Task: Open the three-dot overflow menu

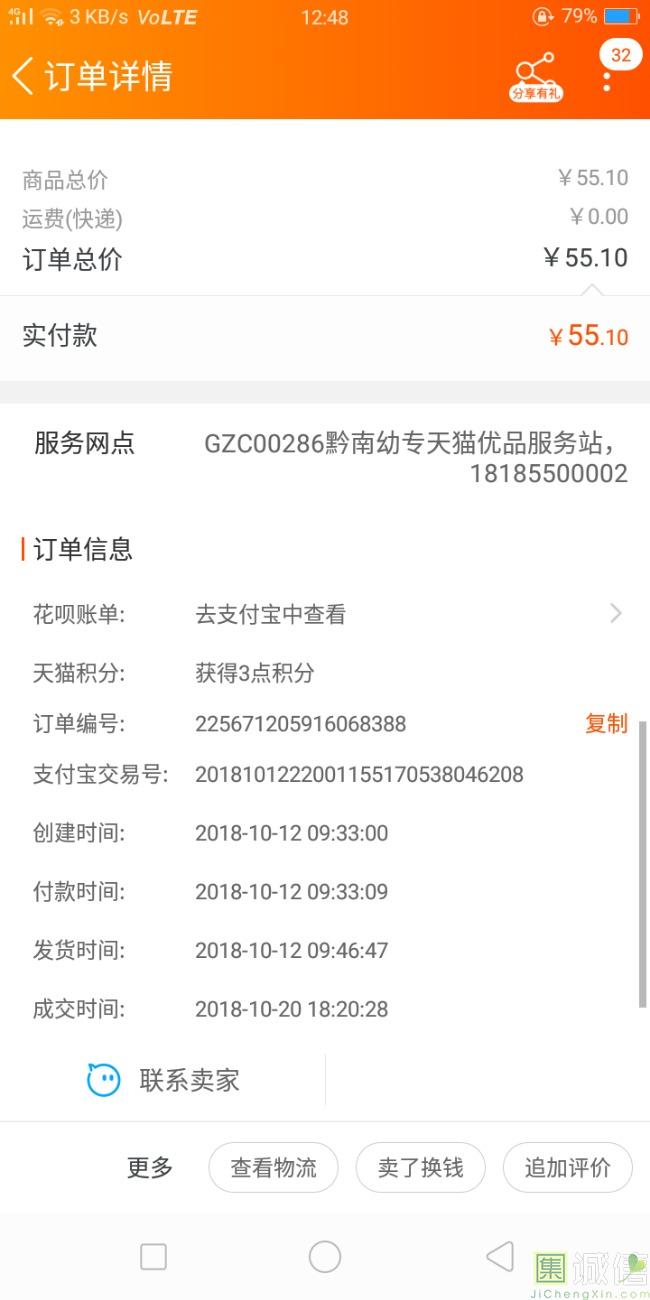Action: click(x=606, y=78)
